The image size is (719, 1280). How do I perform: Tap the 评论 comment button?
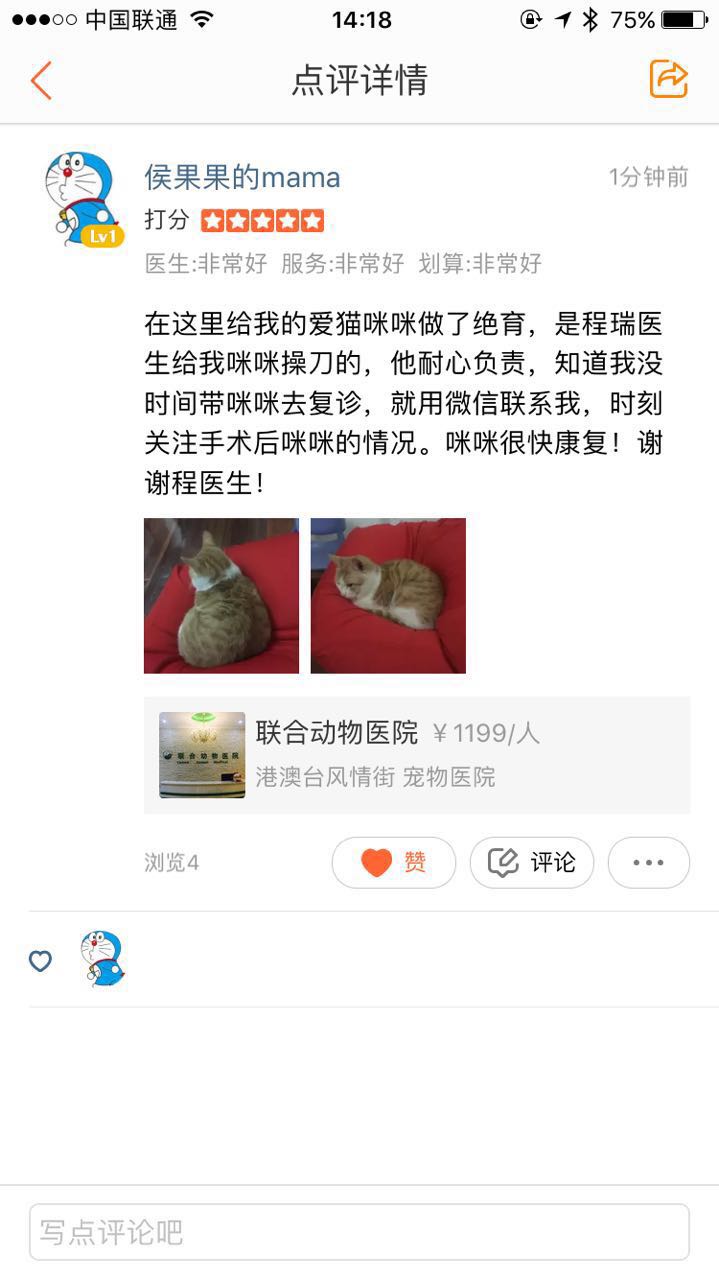pyautogui.click(x=532, y=862)
